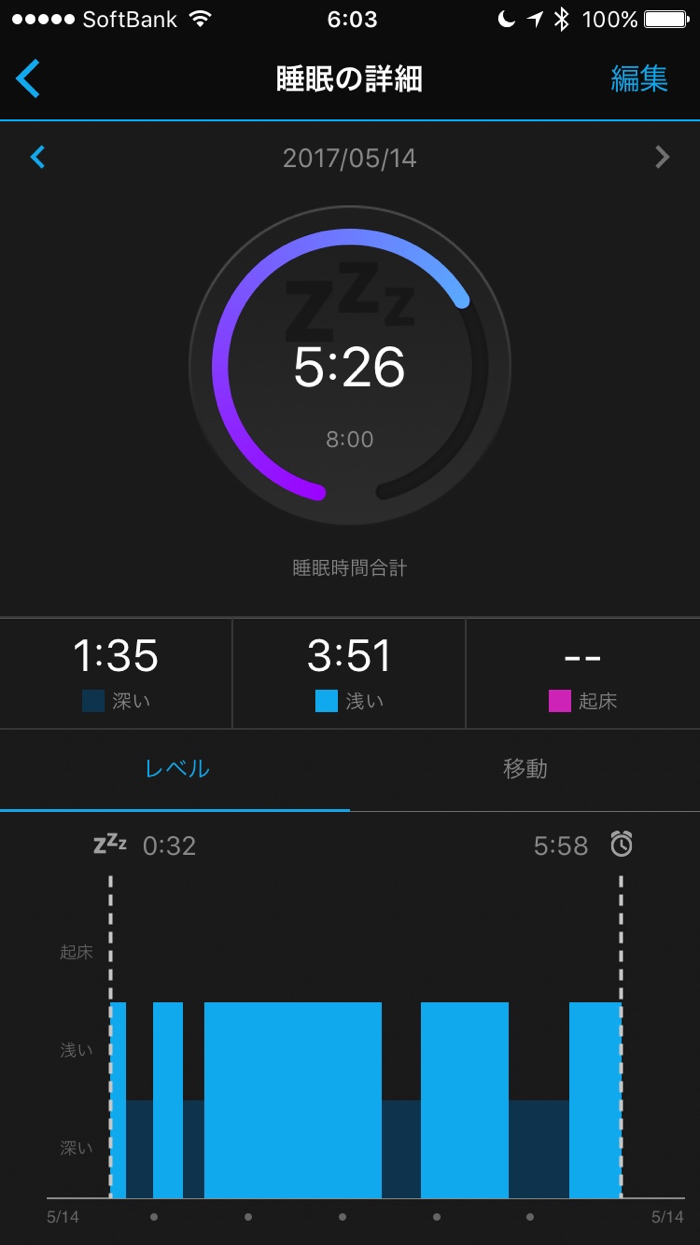Go to the next day's sleep data
This screenshot has height=1245, width=700.
[661, 157]
